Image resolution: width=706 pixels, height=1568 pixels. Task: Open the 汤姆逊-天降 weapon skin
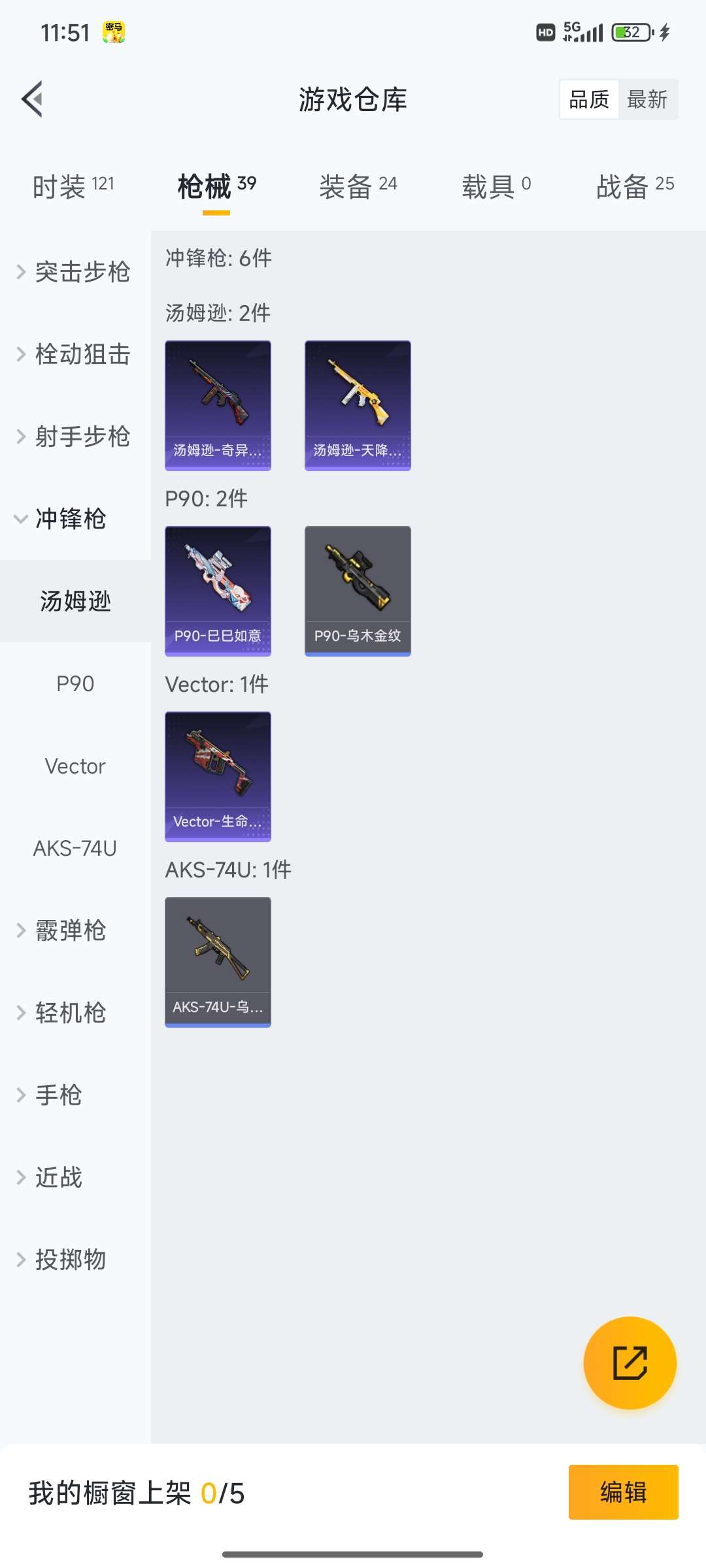tap(358, 405)
